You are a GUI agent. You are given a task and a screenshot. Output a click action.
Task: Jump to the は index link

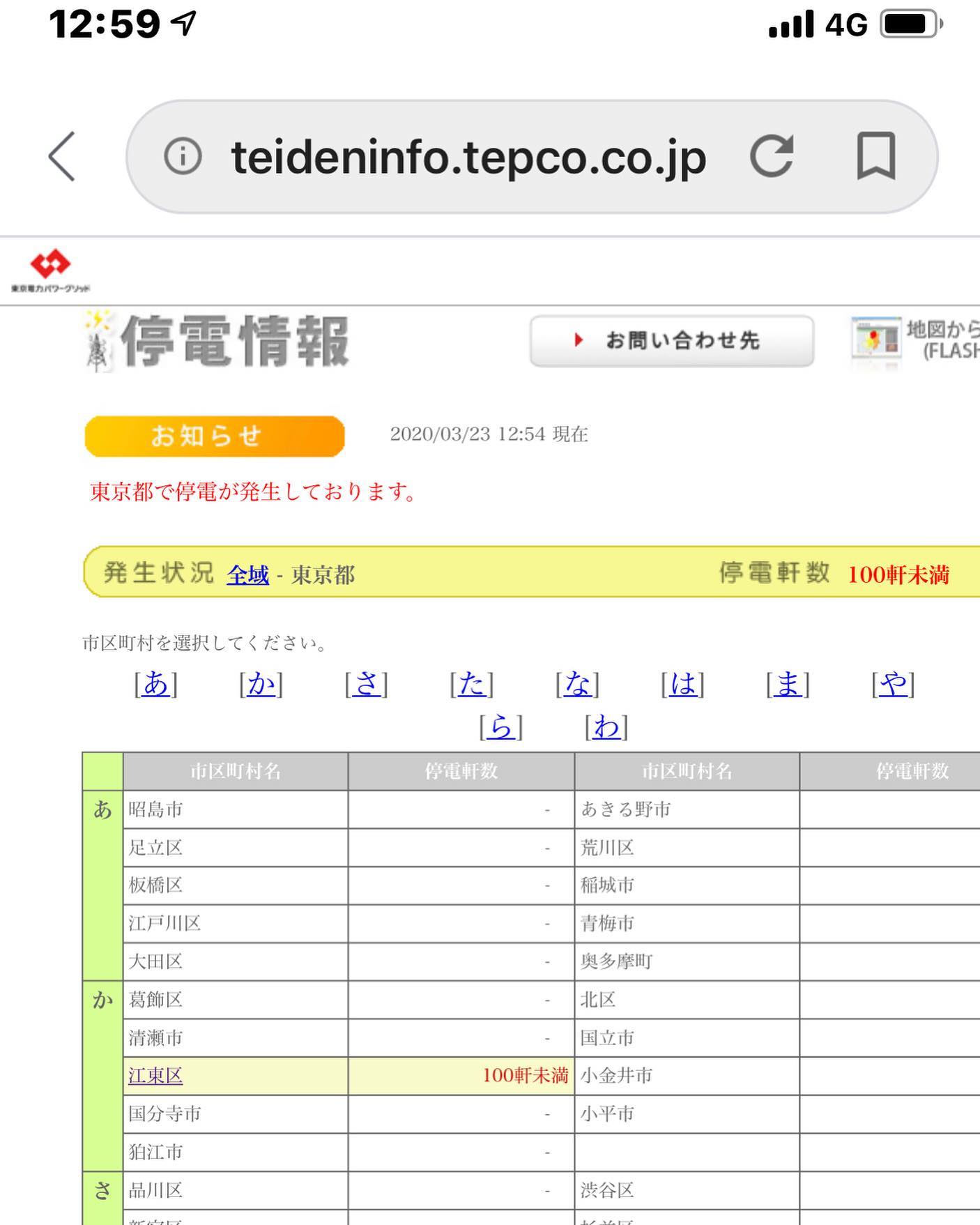click(682, 684)
